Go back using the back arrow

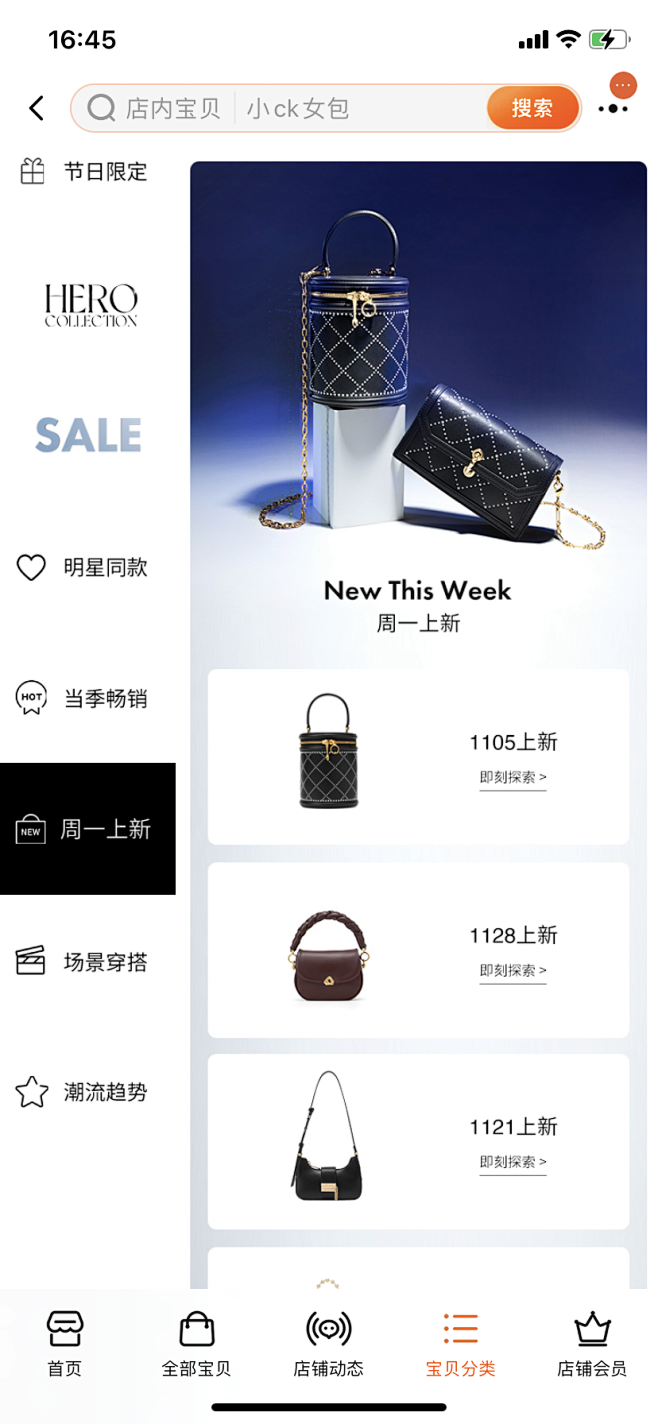[37, 108]
